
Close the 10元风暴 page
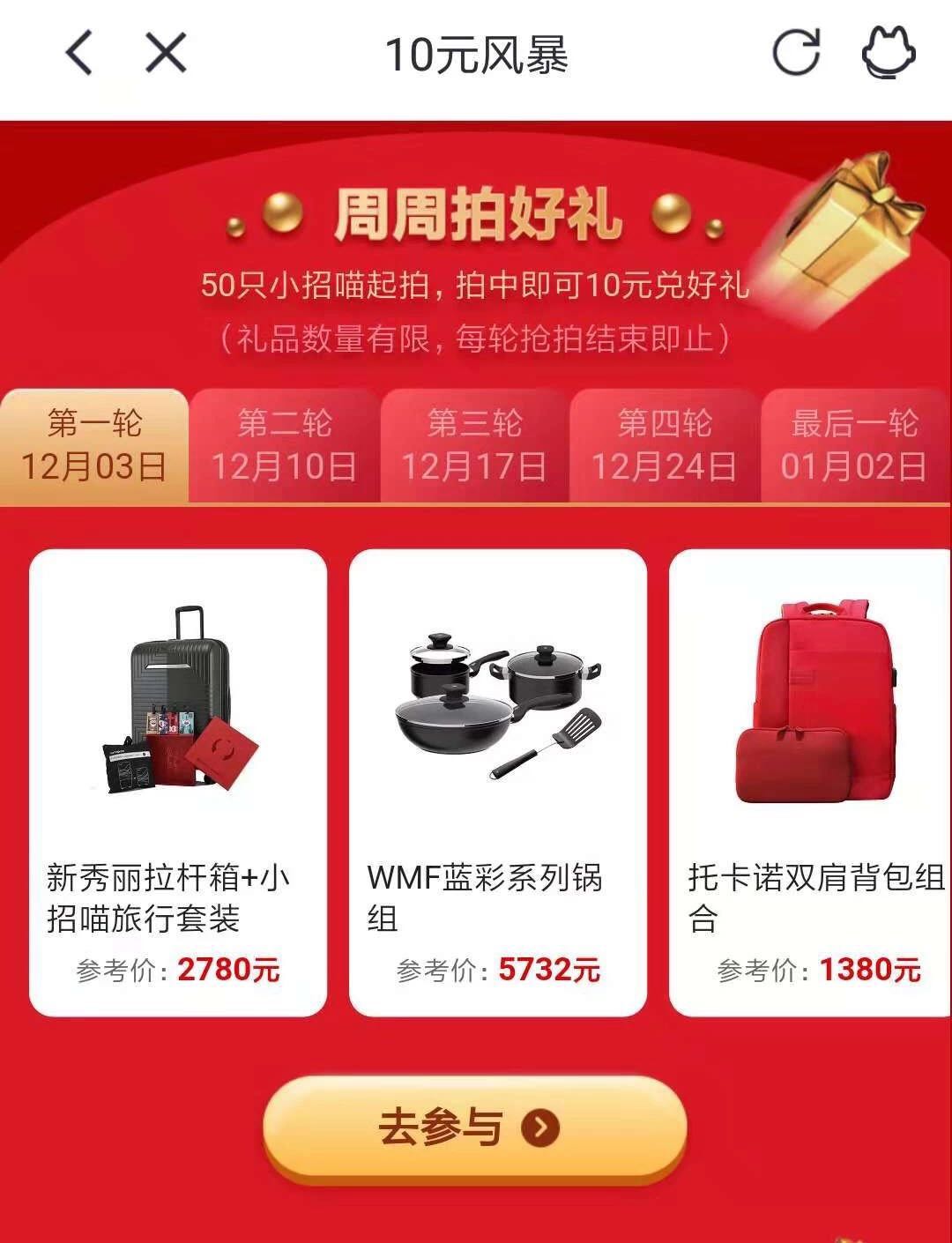coord(166,53)
